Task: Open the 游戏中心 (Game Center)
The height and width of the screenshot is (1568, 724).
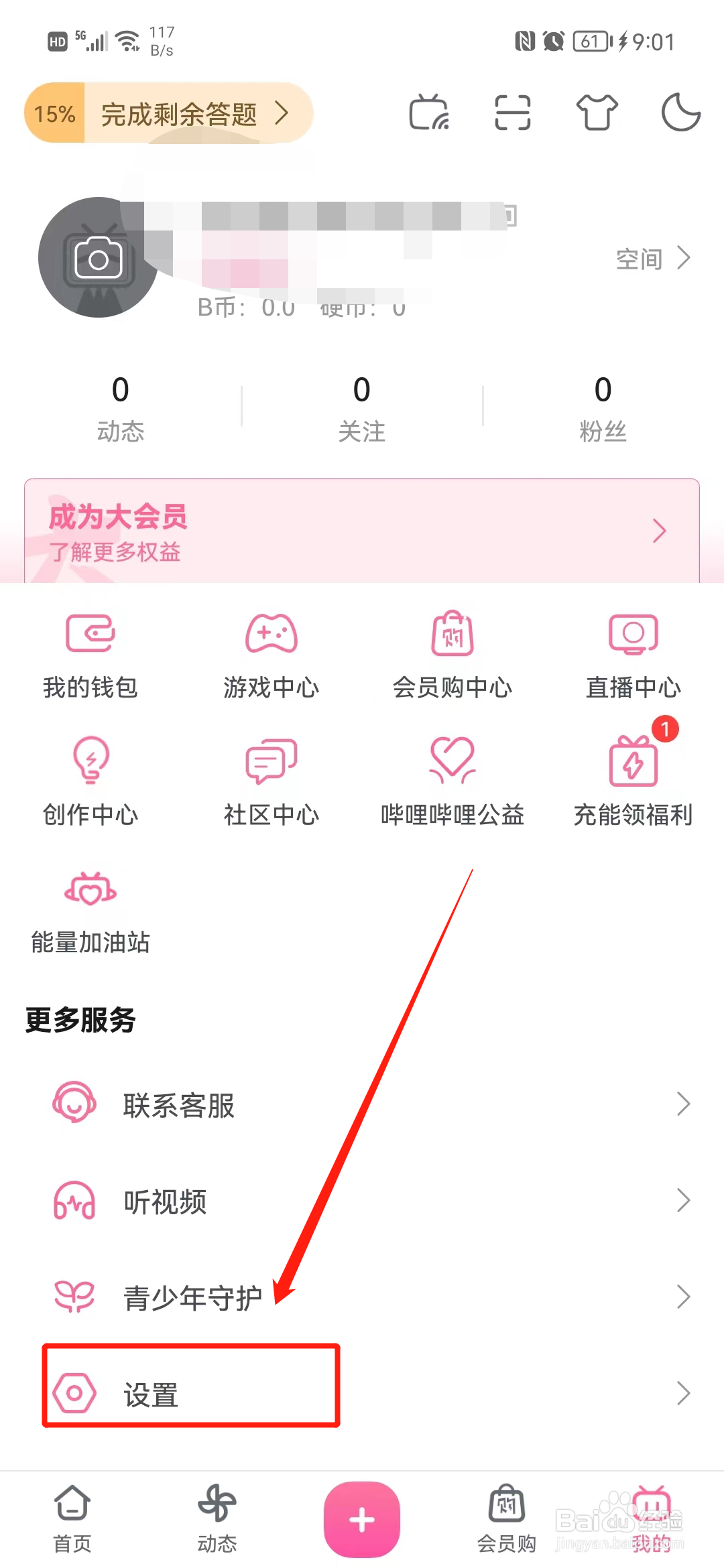Action: [x=271, y=653]
